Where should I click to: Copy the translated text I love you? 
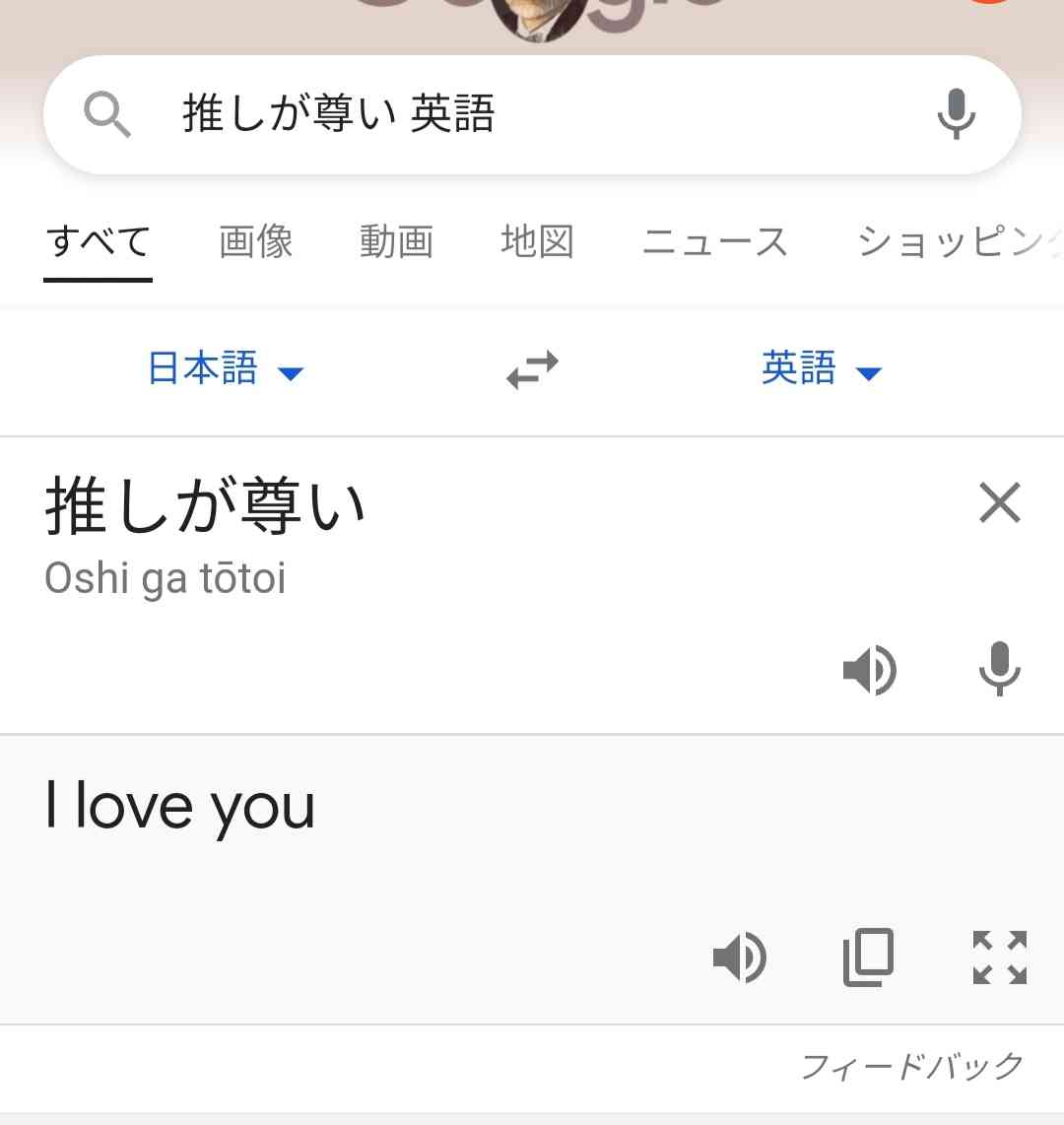click(869, 958)
